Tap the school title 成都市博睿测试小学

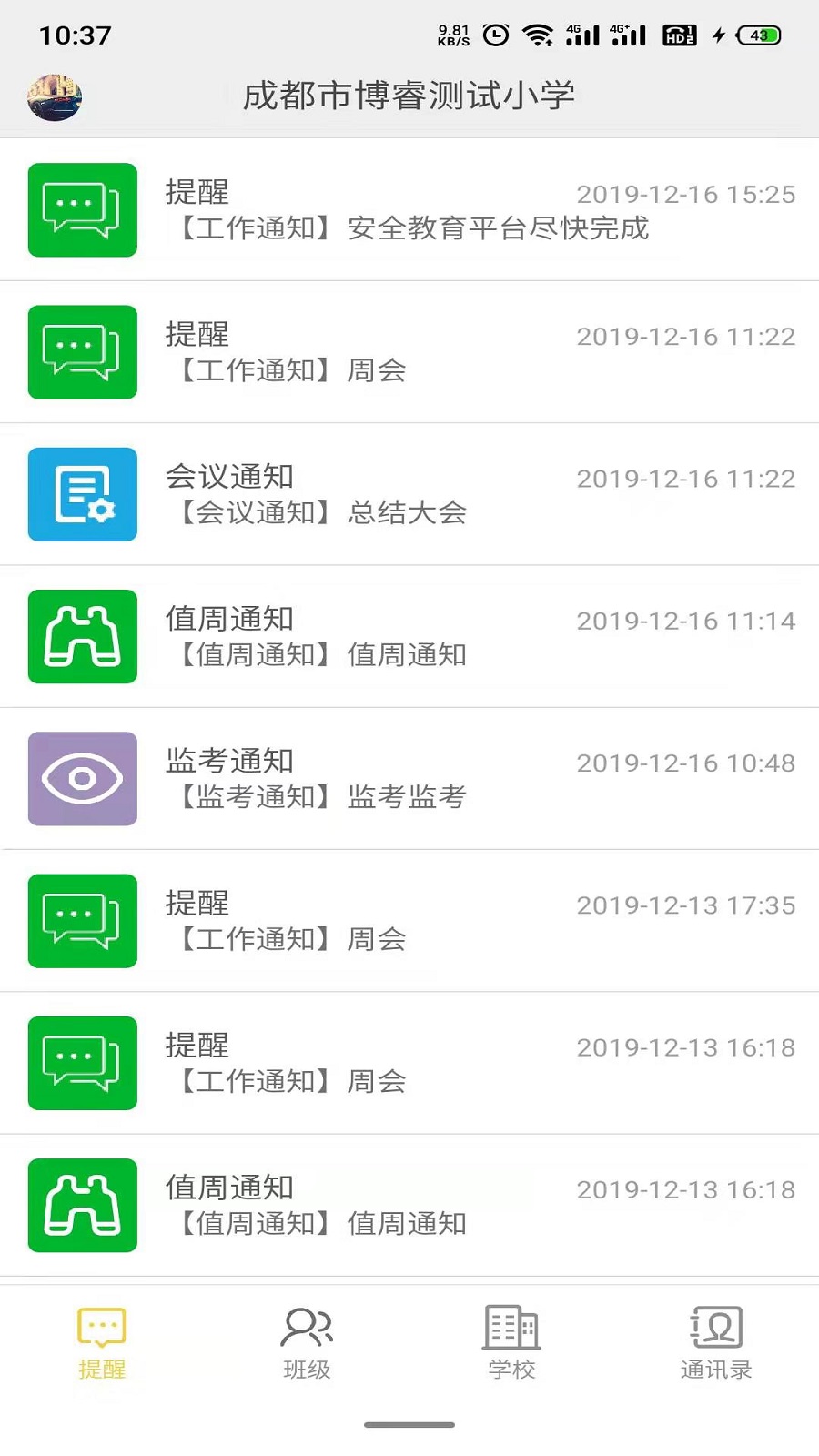coord(409,95)
